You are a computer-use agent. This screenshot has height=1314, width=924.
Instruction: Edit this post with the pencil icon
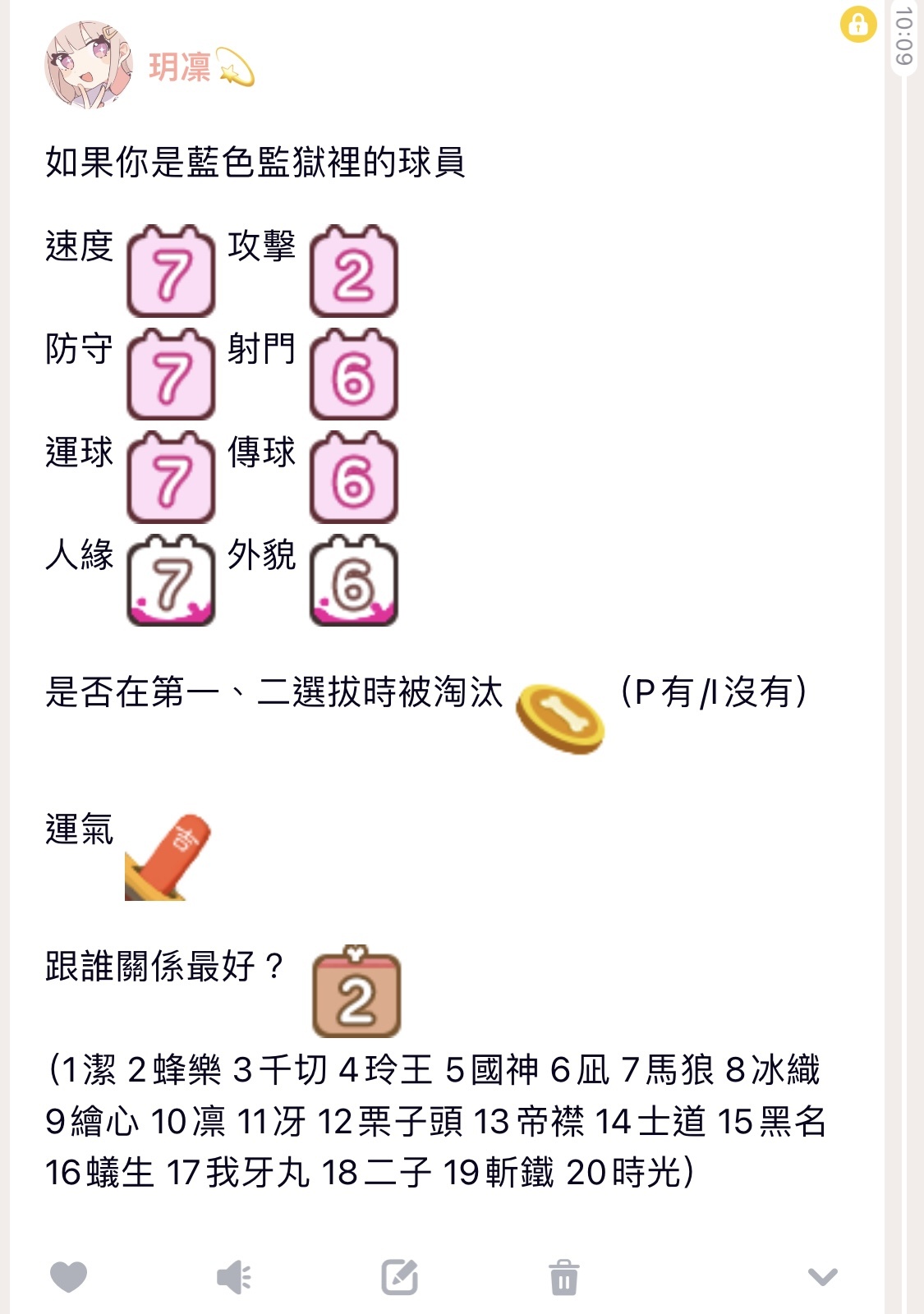pos(400,1277)
